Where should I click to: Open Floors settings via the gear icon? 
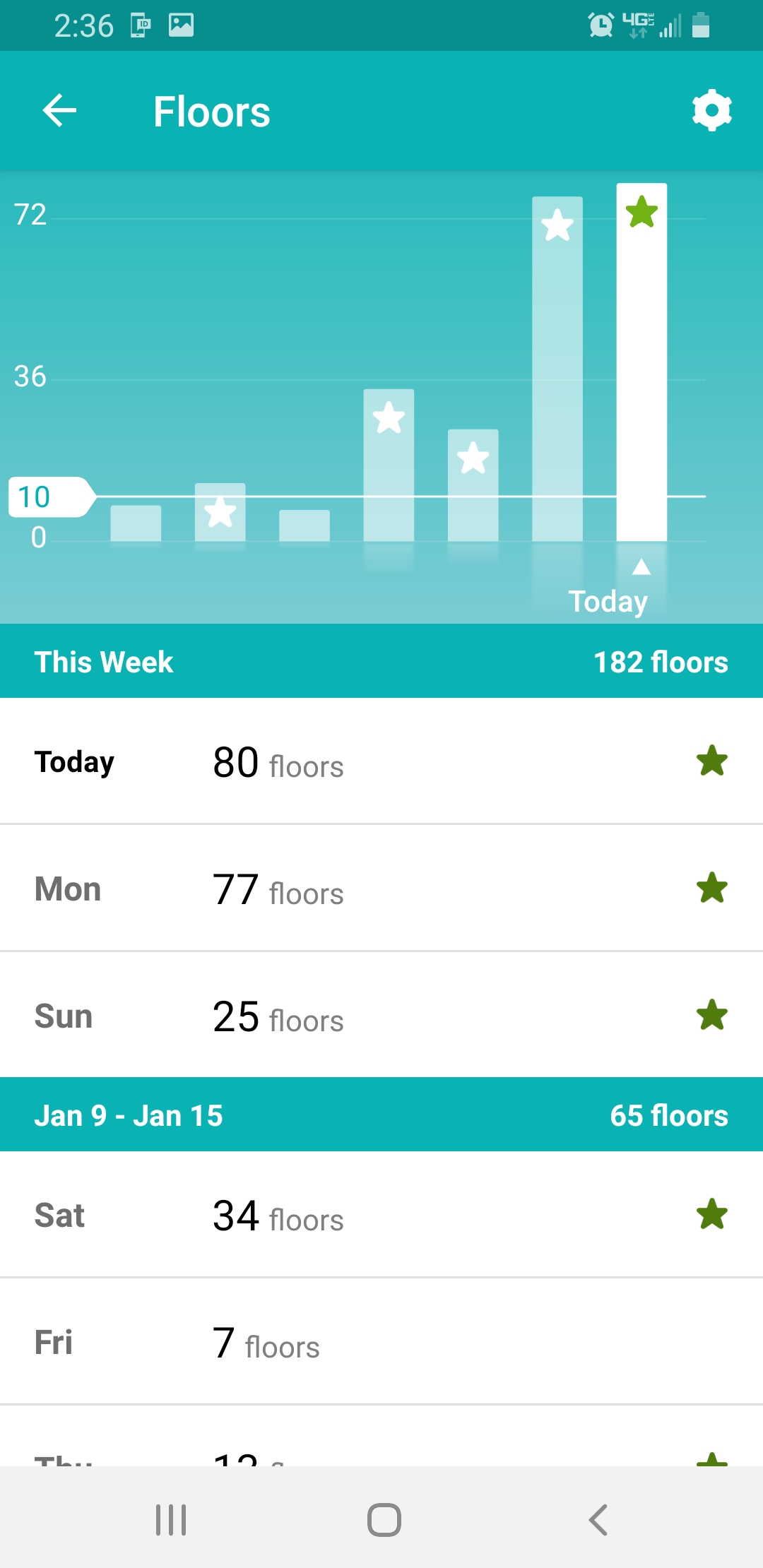[711, 109]
